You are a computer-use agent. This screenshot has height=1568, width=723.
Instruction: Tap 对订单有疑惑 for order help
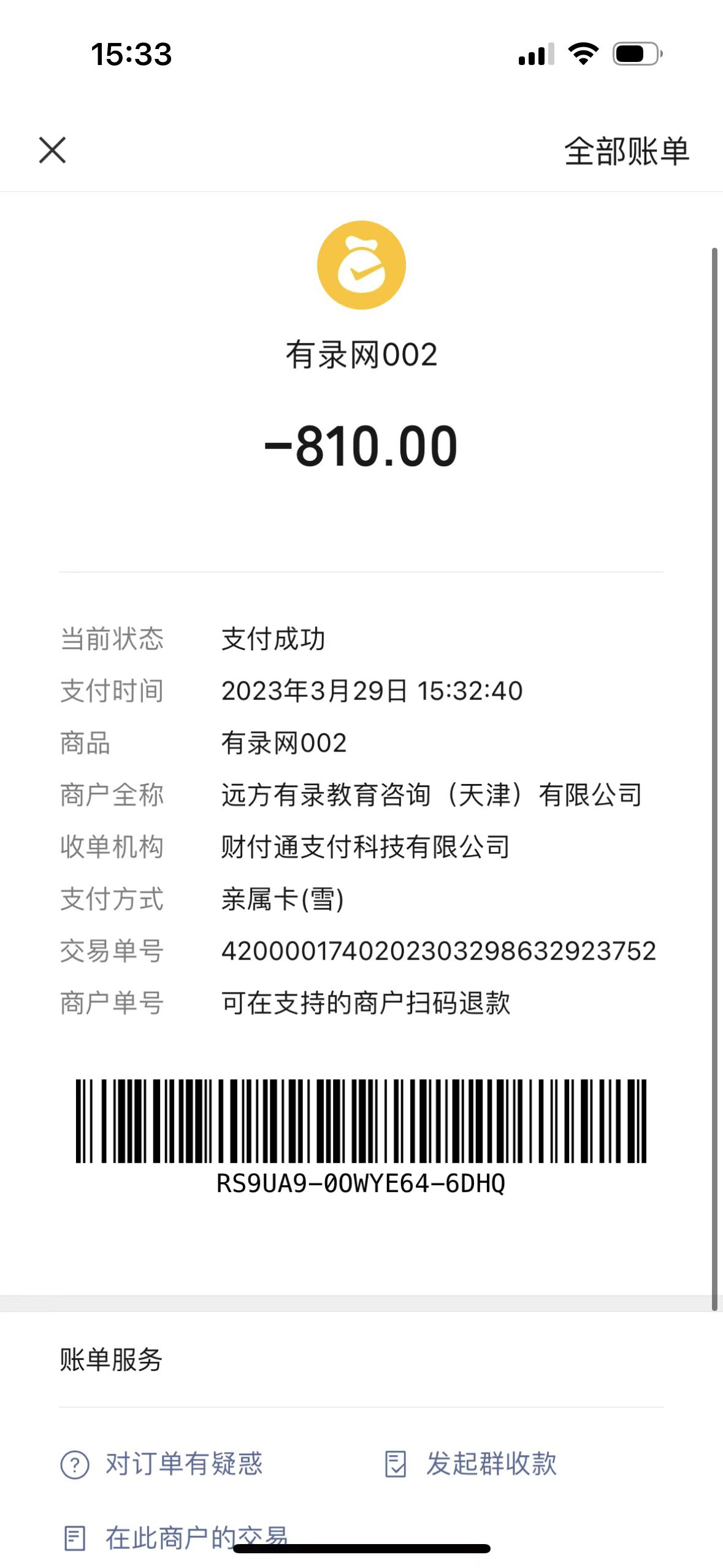[x=162, y=1464]
